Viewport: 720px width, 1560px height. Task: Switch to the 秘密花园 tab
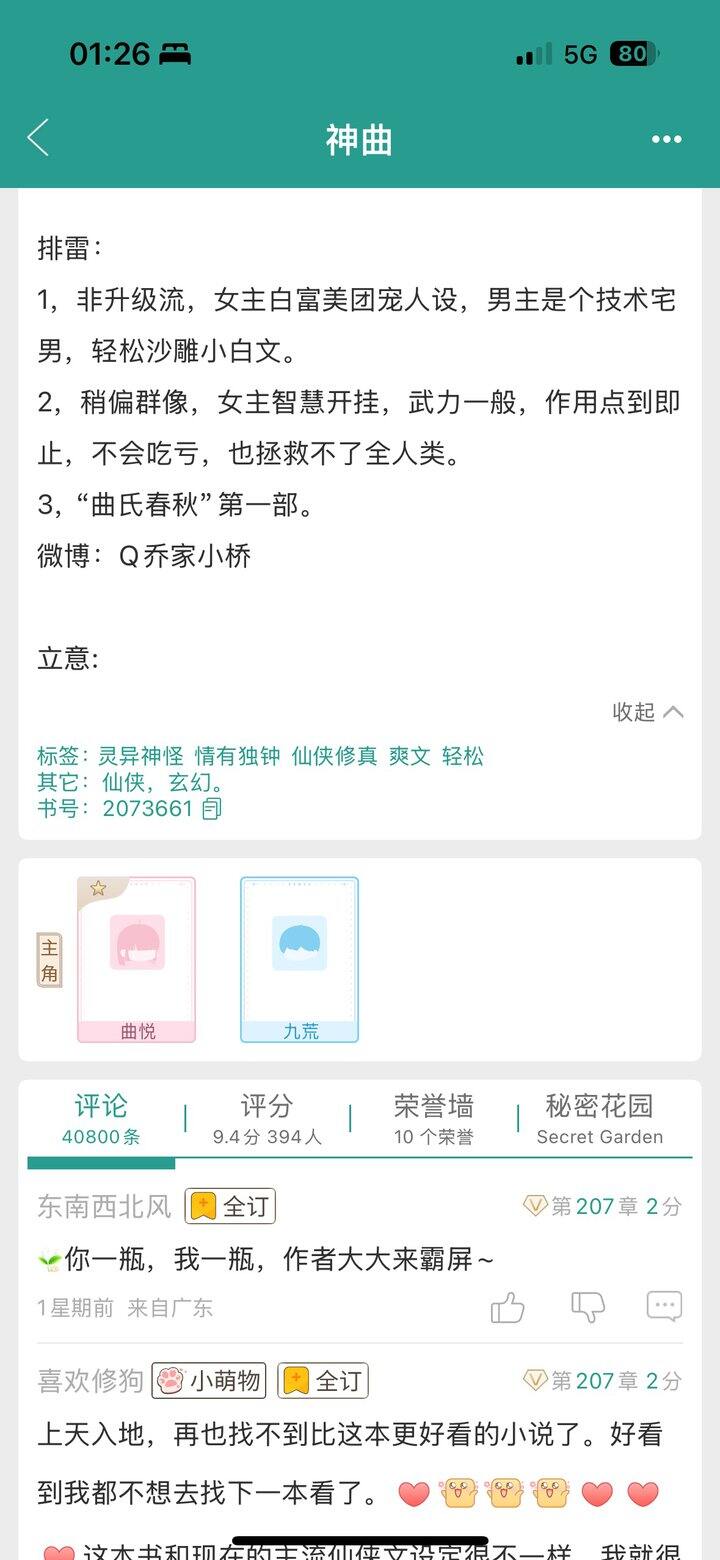point(599,1119)
